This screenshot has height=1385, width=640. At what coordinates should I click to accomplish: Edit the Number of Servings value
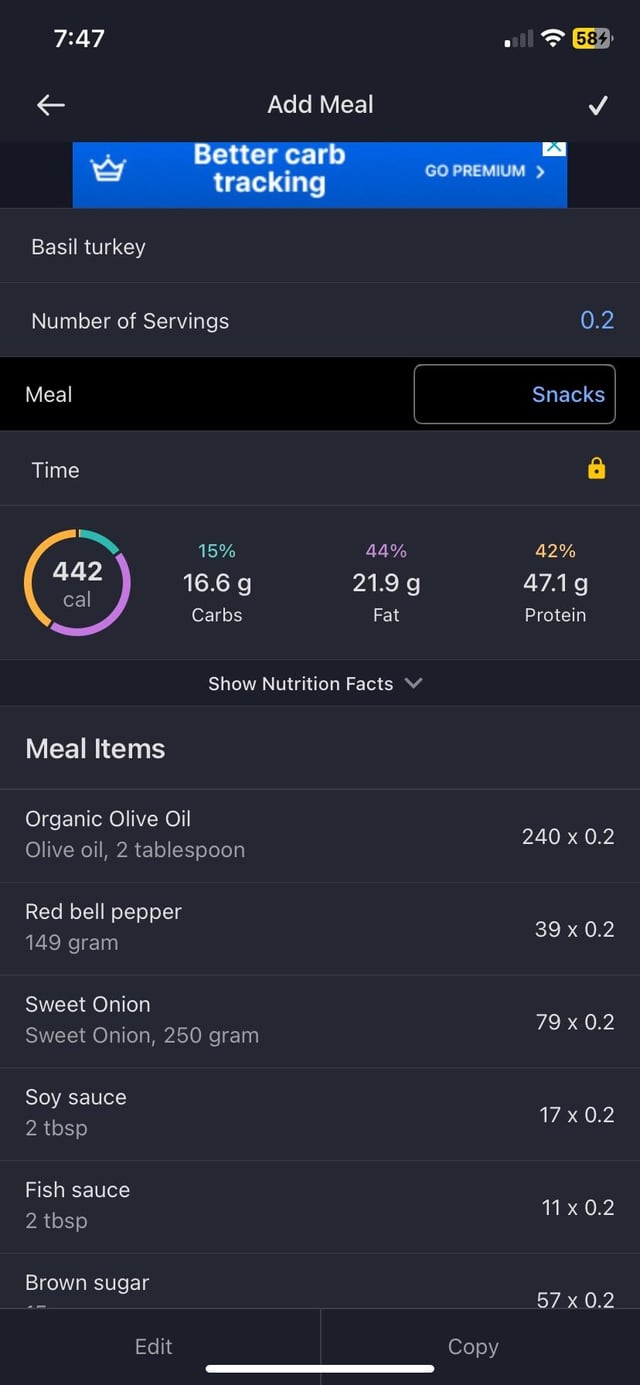tap(597, 320)
